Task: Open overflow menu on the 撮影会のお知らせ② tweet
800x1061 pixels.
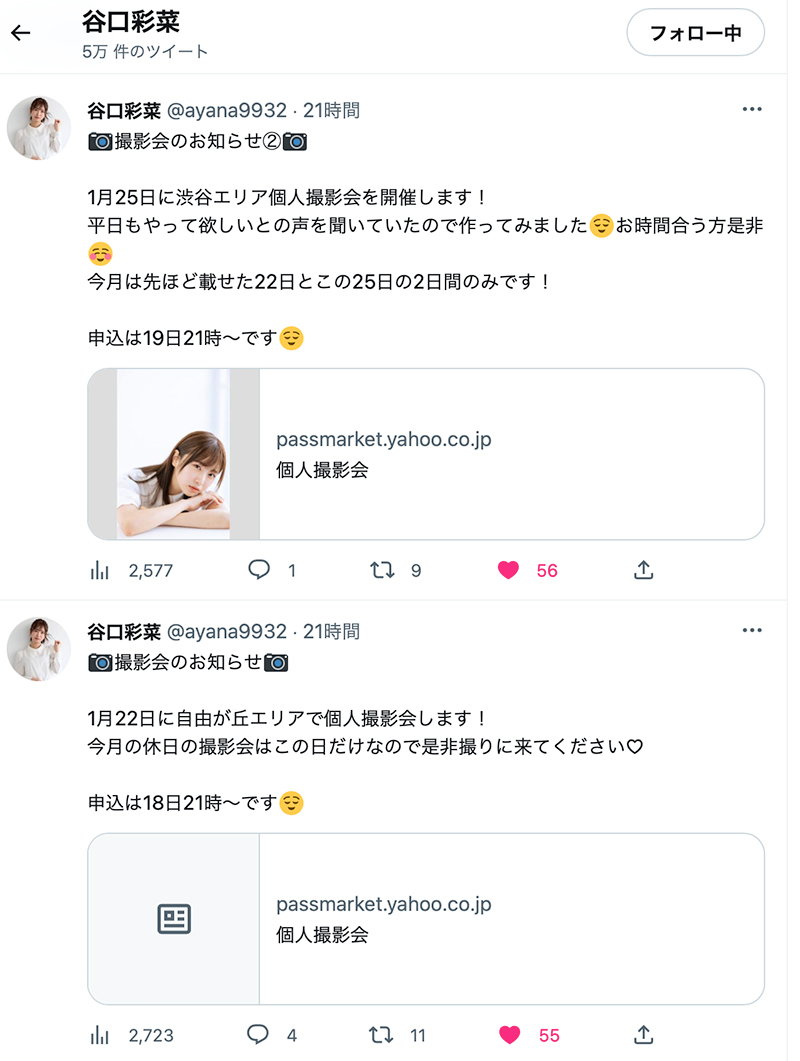Action: (752, 110)
